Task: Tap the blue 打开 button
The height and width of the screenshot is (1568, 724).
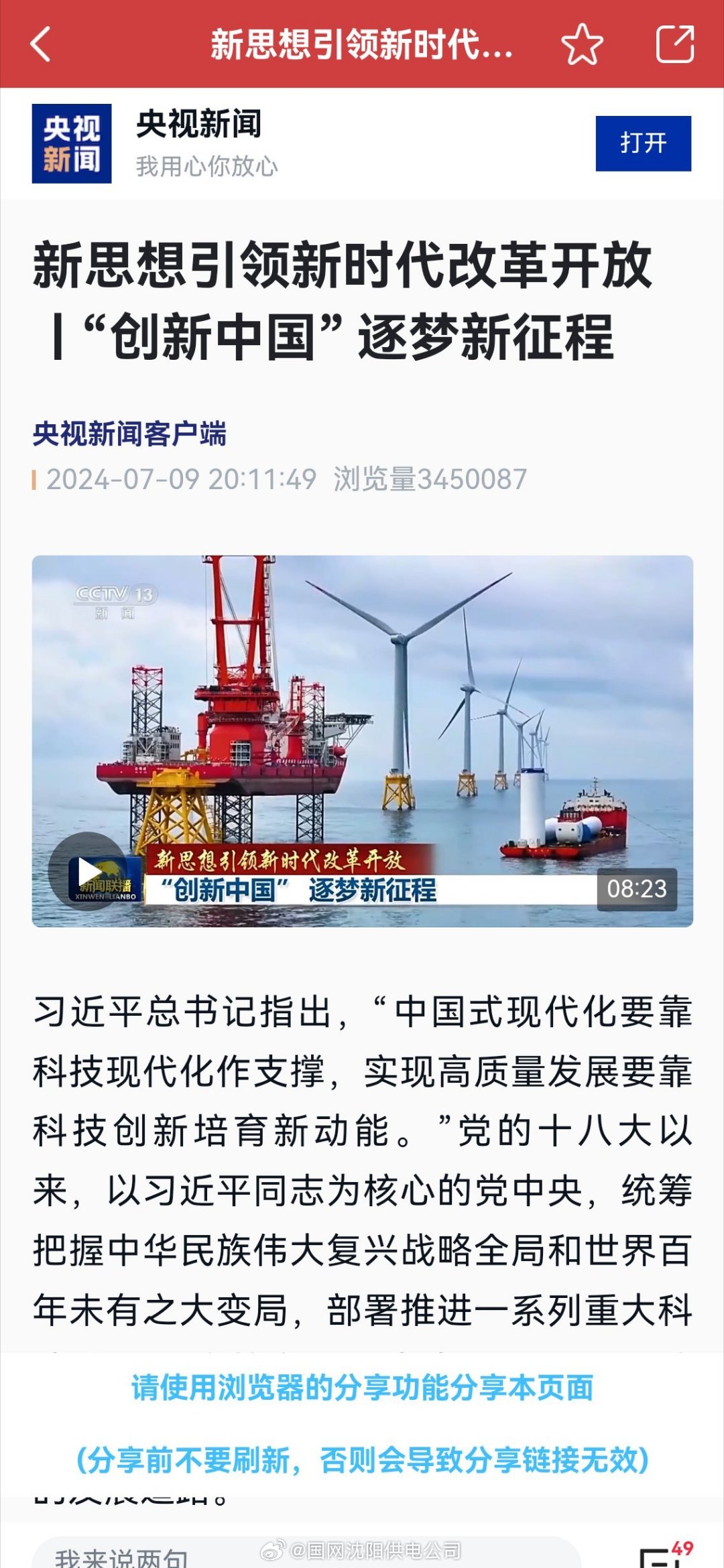Action: pyautogui.click(x=643, y=143)
